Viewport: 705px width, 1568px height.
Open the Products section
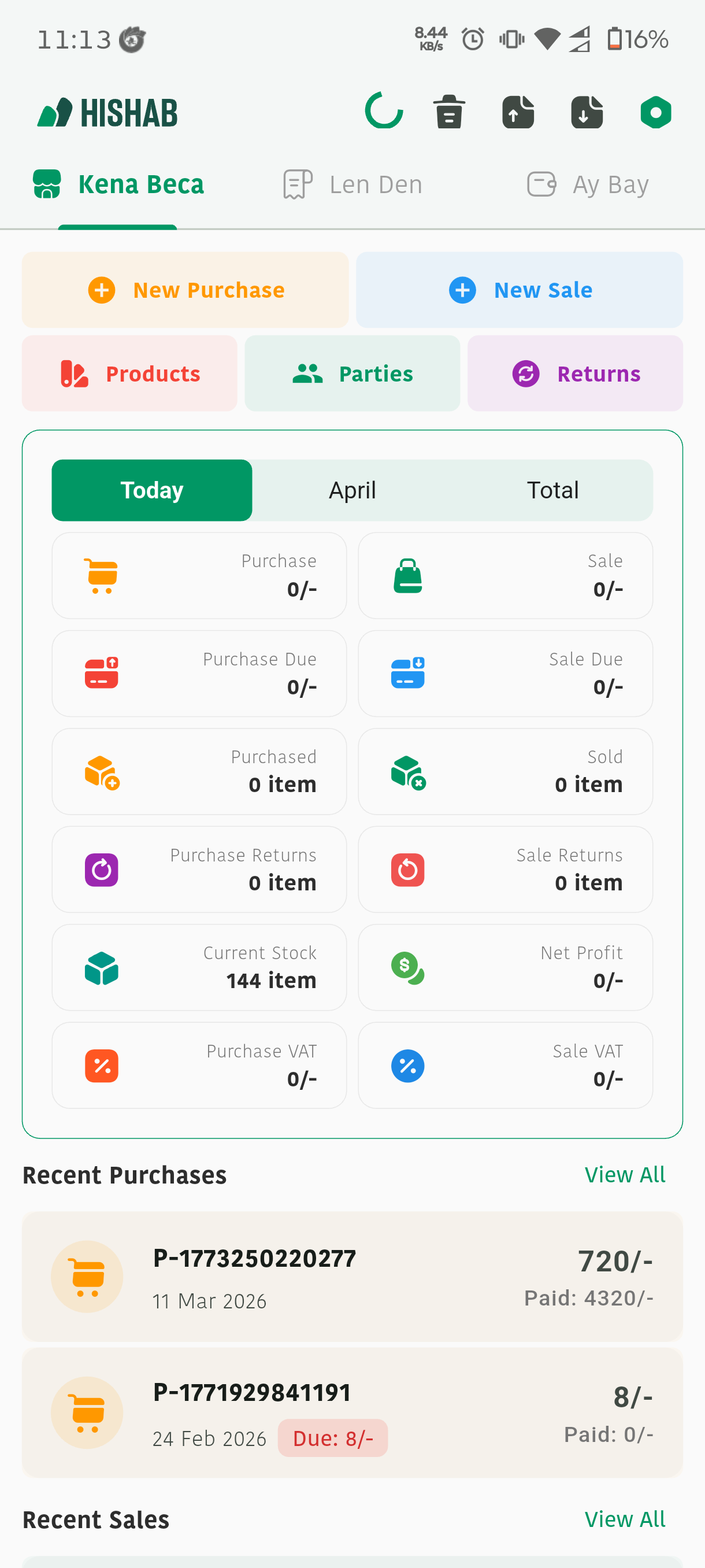(129, 373)
